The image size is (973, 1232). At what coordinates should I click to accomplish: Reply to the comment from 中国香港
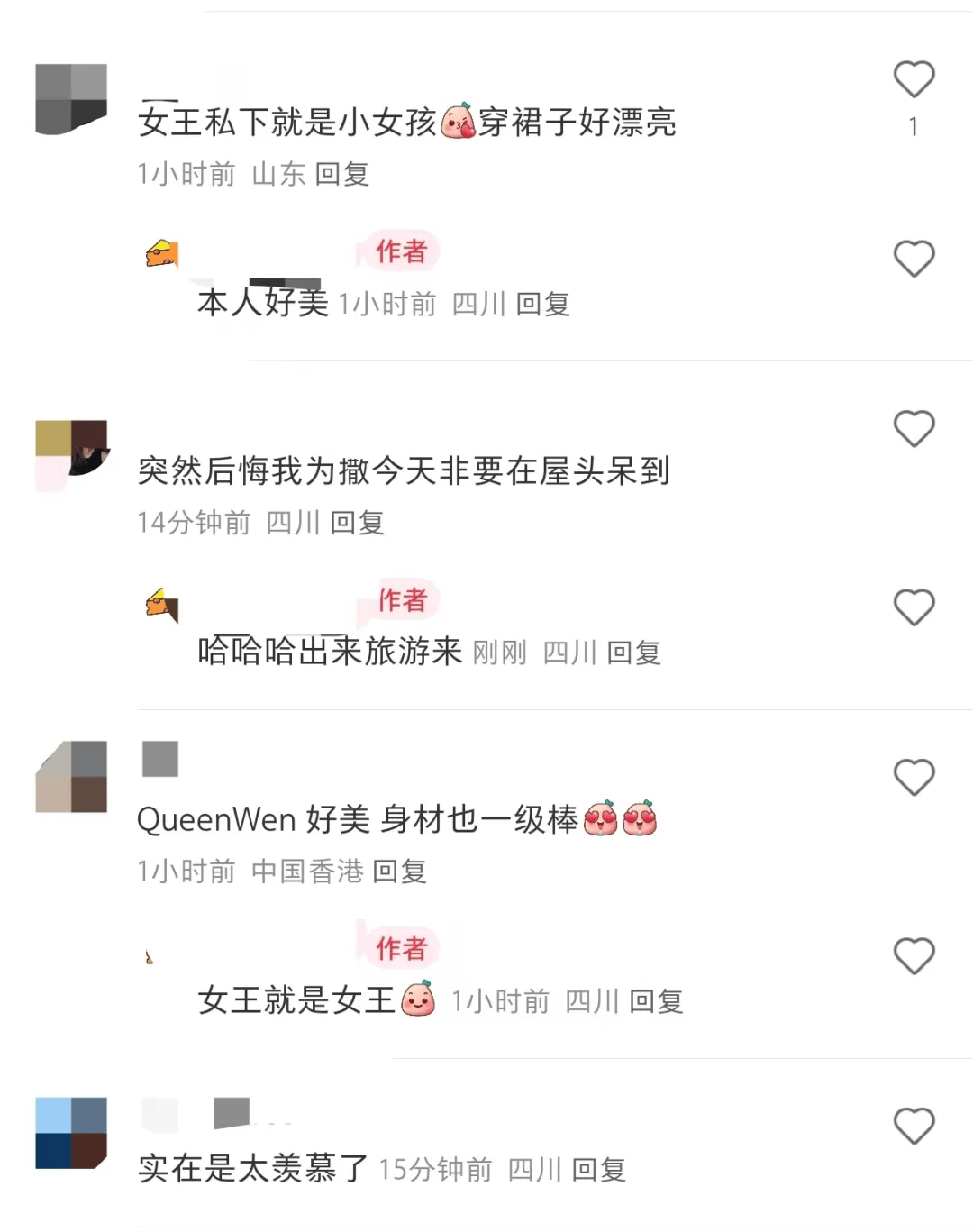point(399,872)
